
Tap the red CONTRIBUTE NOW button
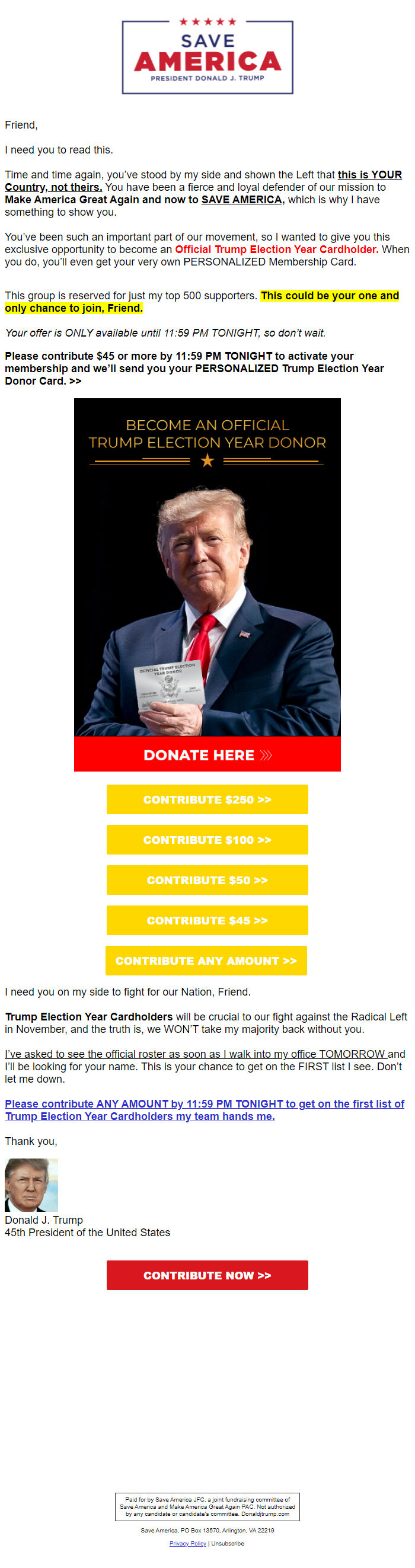tap(207, 1275)
